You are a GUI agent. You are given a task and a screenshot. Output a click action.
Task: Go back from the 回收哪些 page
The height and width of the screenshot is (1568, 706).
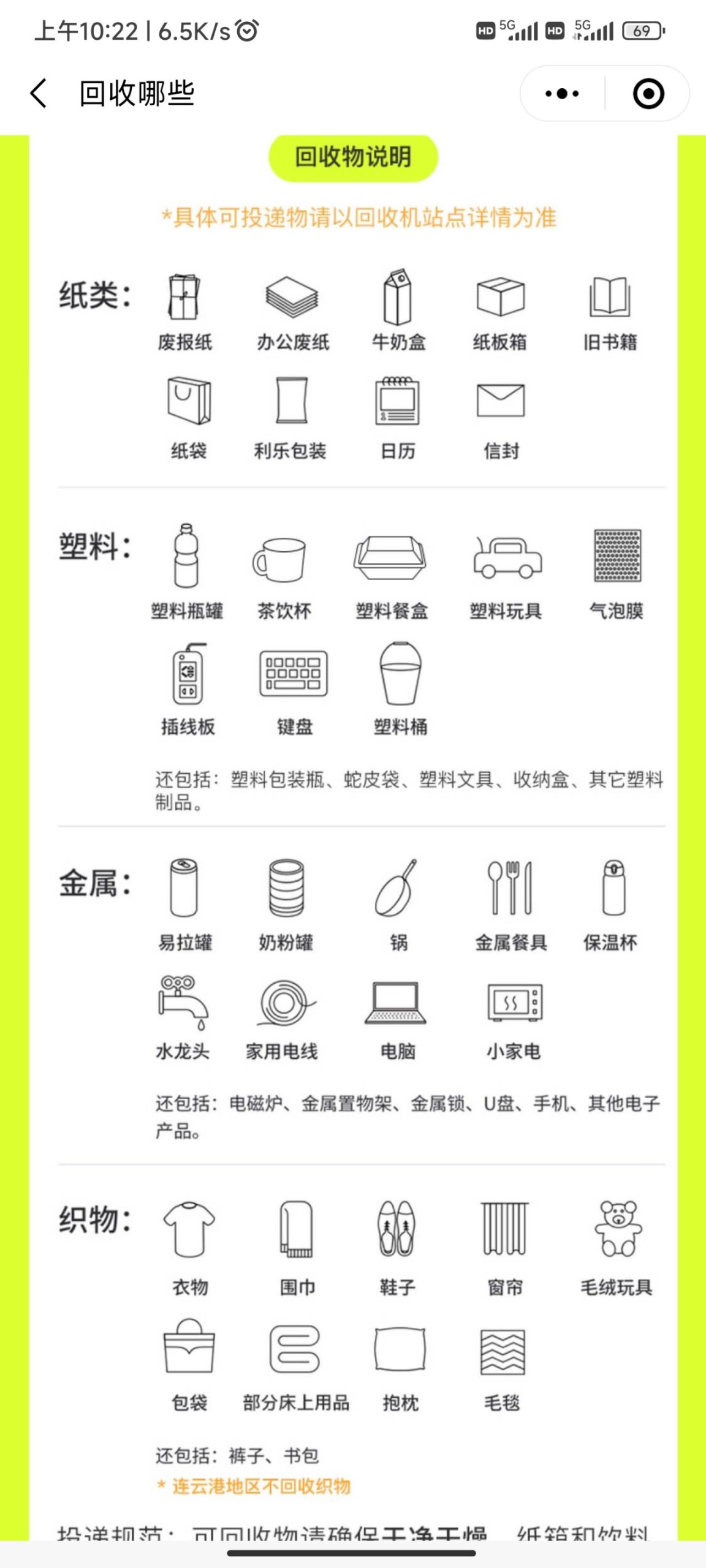(x=39, y=94)
